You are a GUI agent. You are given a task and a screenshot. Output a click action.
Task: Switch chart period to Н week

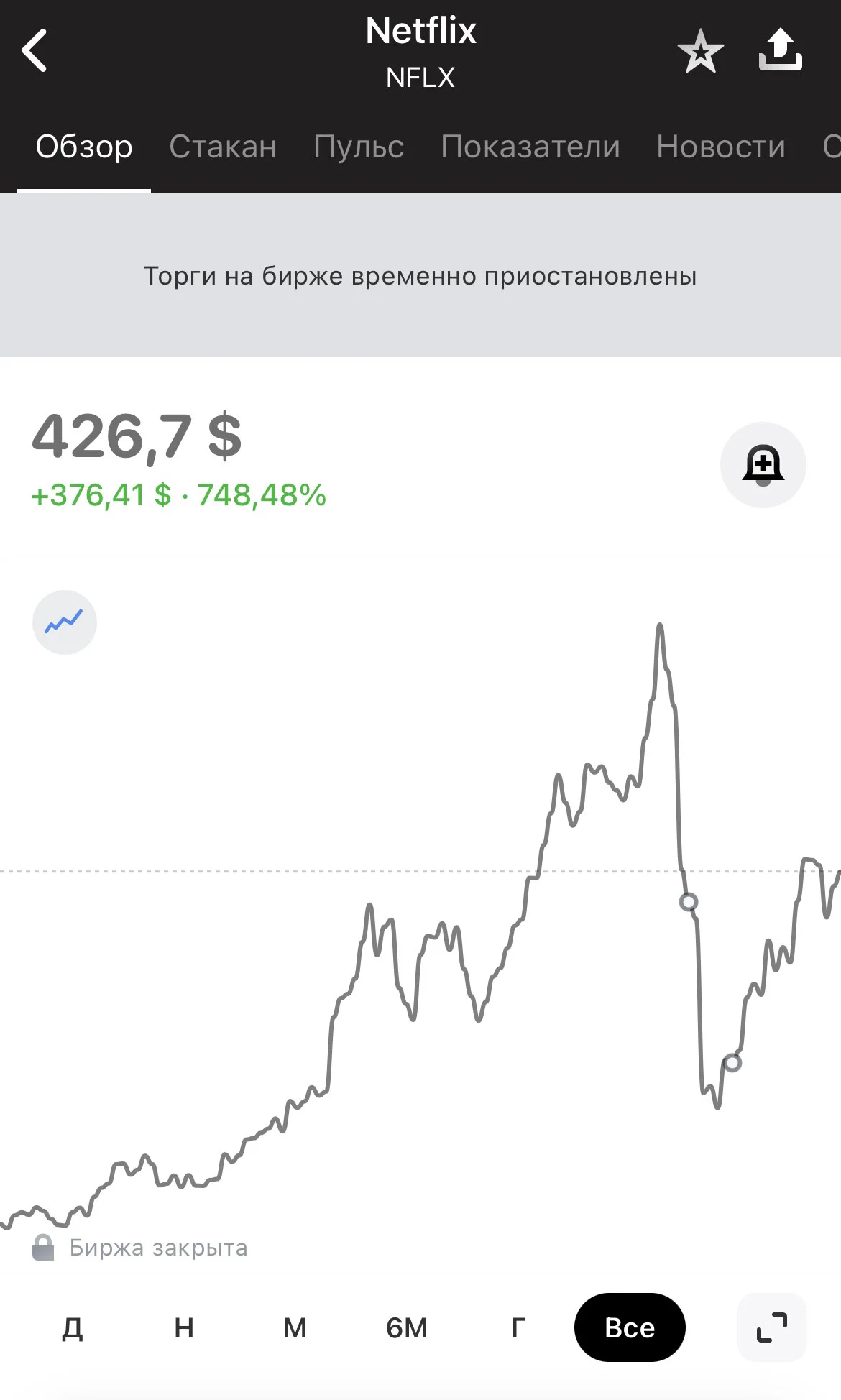tap(184, 1327)
